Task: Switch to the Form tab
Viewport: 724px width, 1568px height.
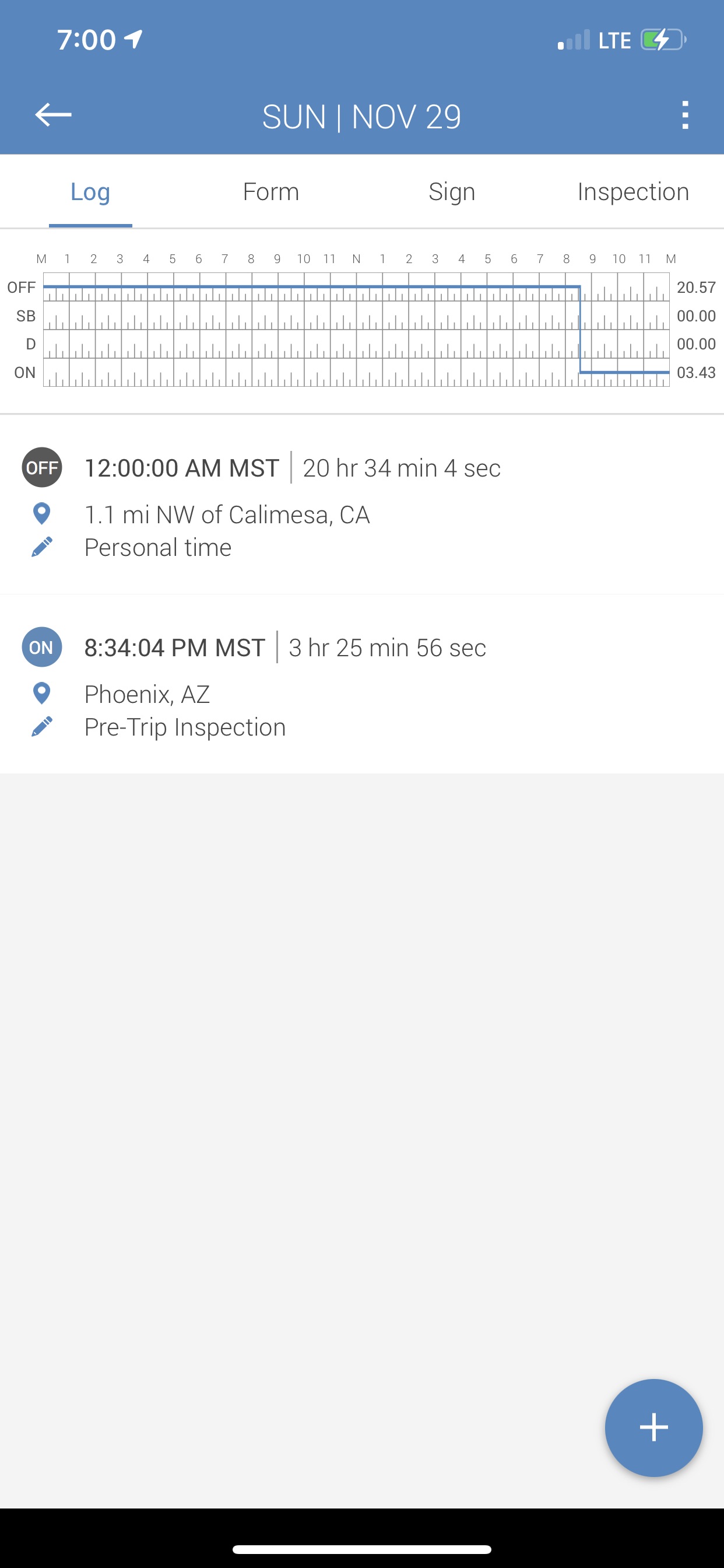Action: tap(270, 192)
